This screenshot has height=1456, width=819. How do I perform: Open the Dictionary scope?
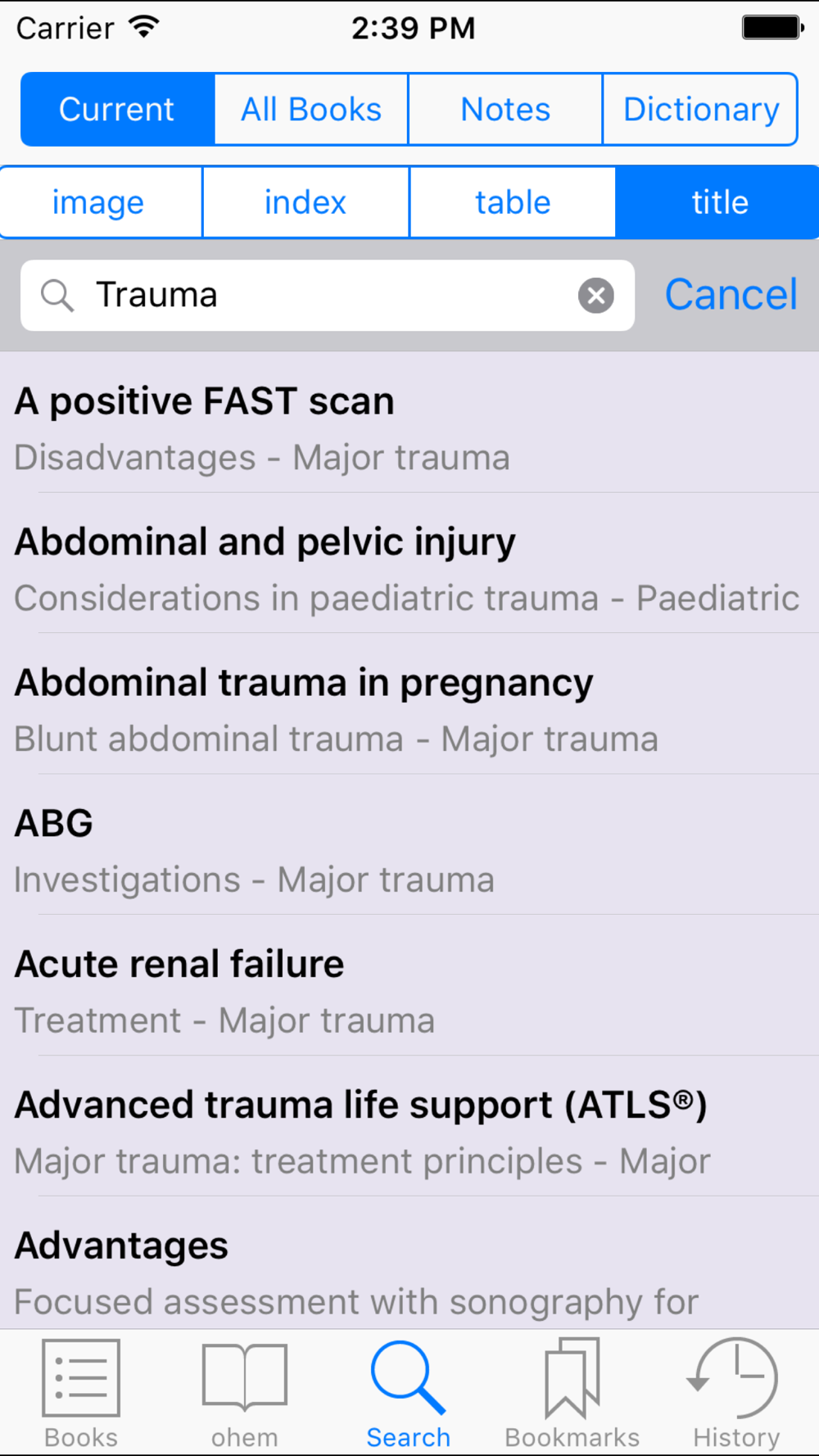(700, 109)
